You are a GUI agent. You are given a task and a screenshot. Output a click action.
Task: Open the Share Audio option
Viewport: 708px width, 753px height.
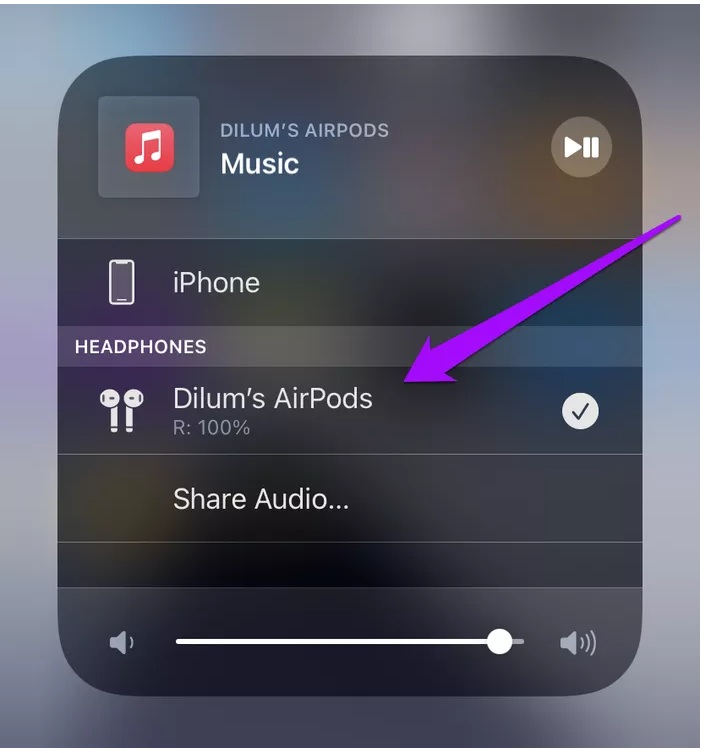[261, 499]
